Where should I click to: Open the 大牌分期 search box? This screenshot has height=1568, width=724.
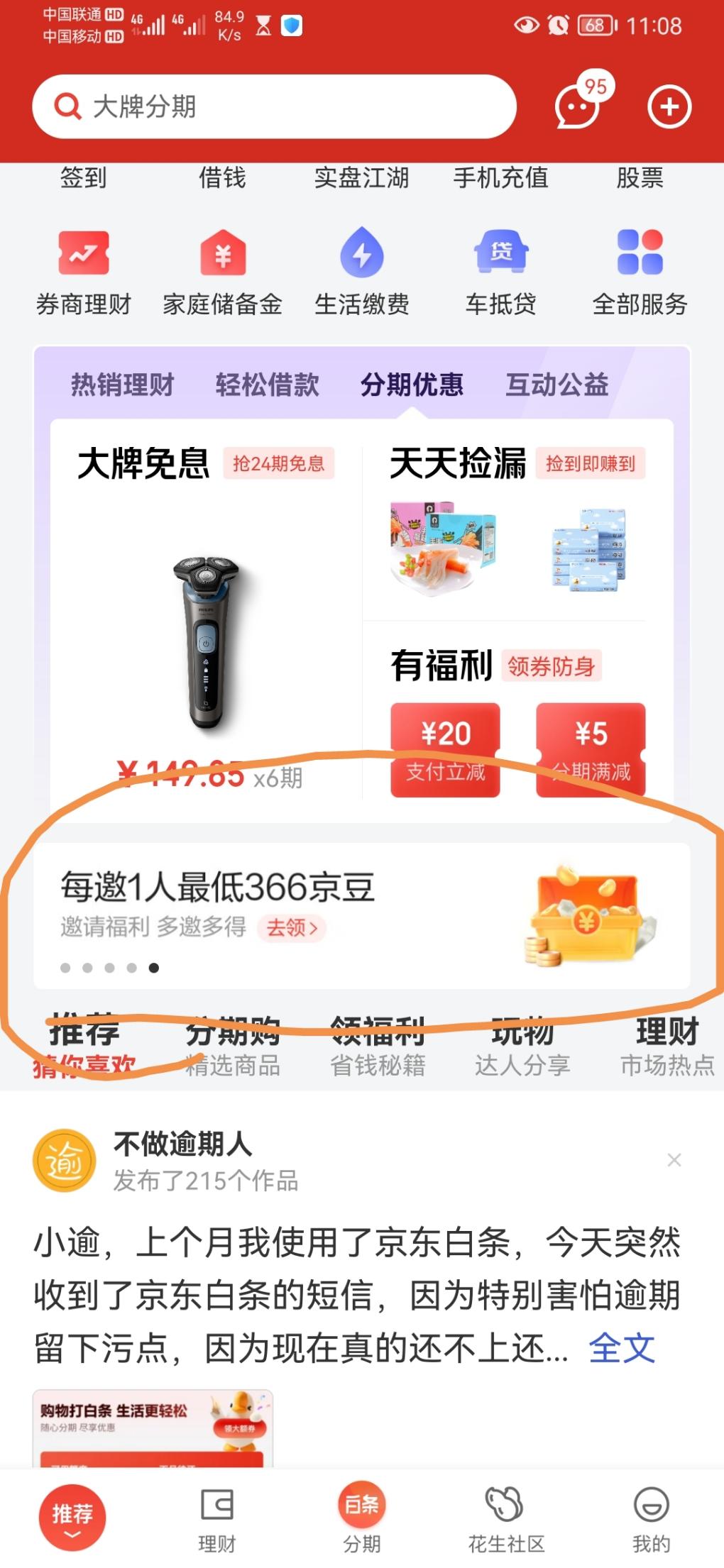(x=274, y=106)
